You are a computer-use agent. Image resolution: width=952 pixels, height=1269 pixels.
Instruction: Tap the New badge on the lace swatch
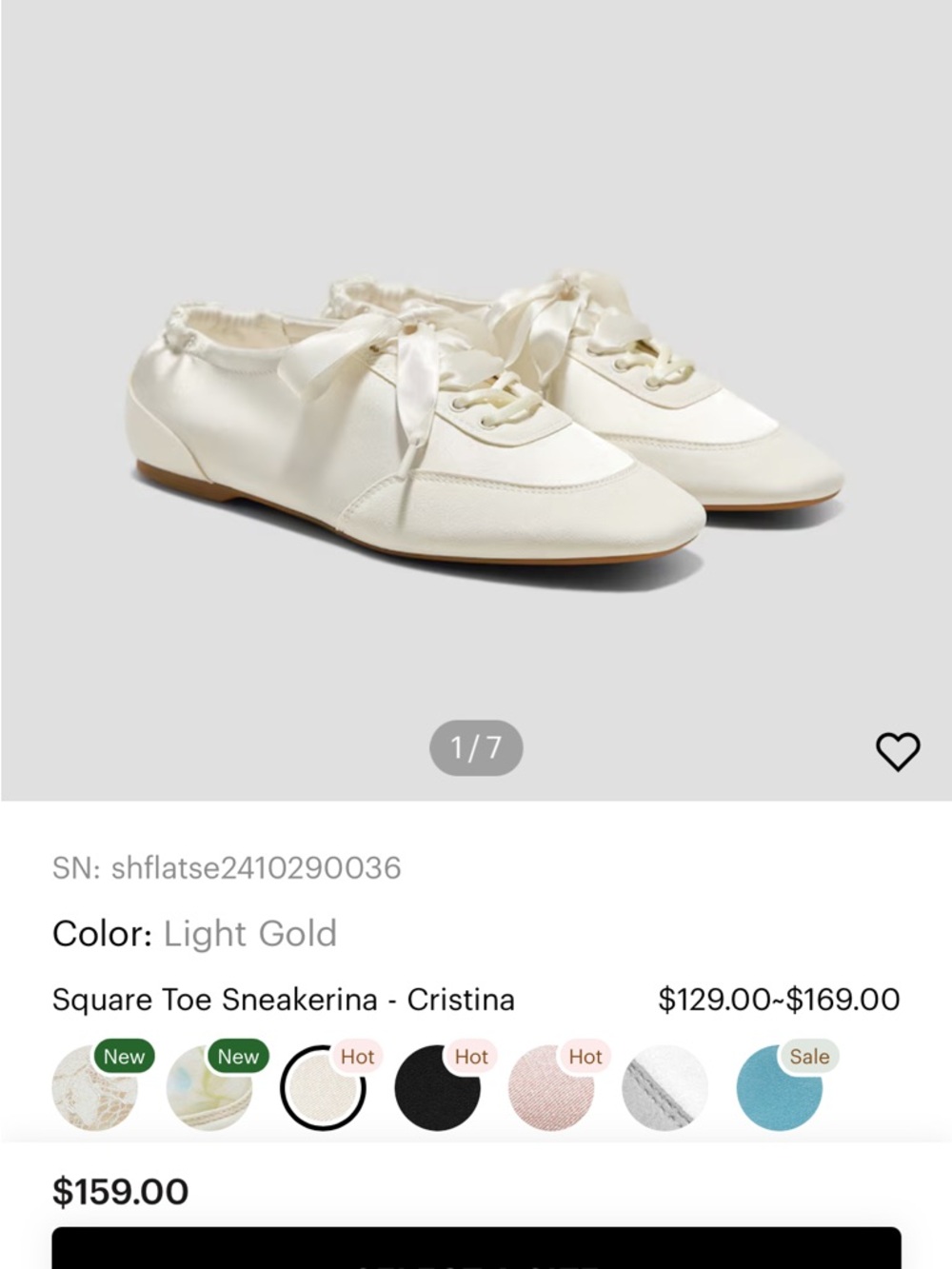(125, 1057)
